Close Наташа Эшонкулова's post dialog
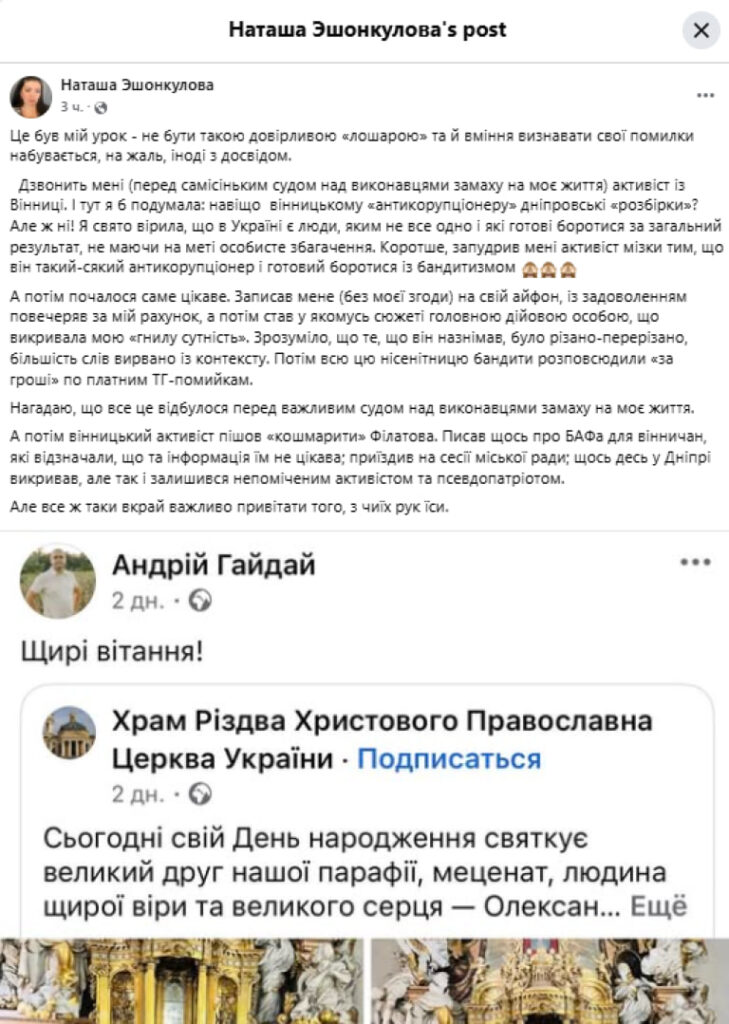 pos(701,30)
